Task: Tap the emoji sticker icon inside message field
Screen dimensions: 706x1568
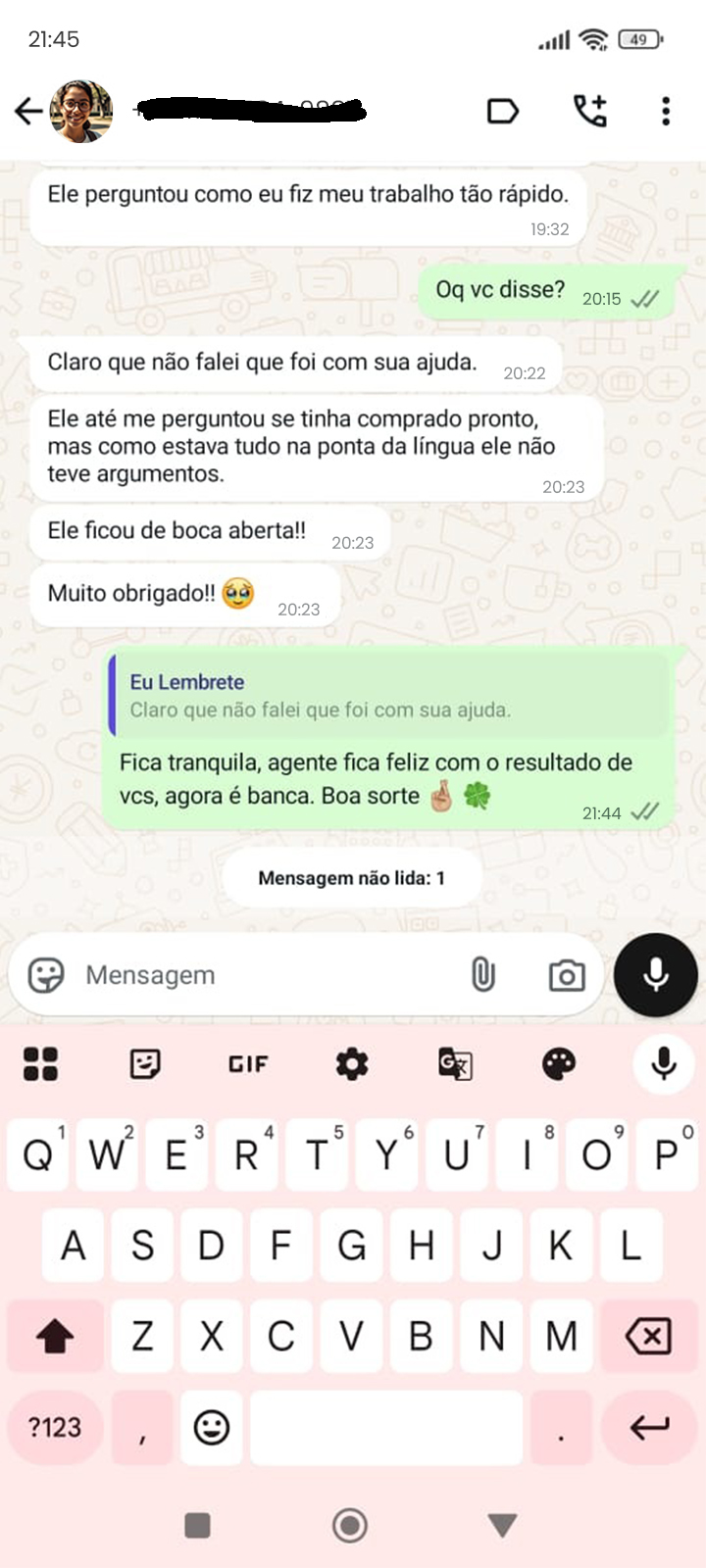Action: (45, 975)
